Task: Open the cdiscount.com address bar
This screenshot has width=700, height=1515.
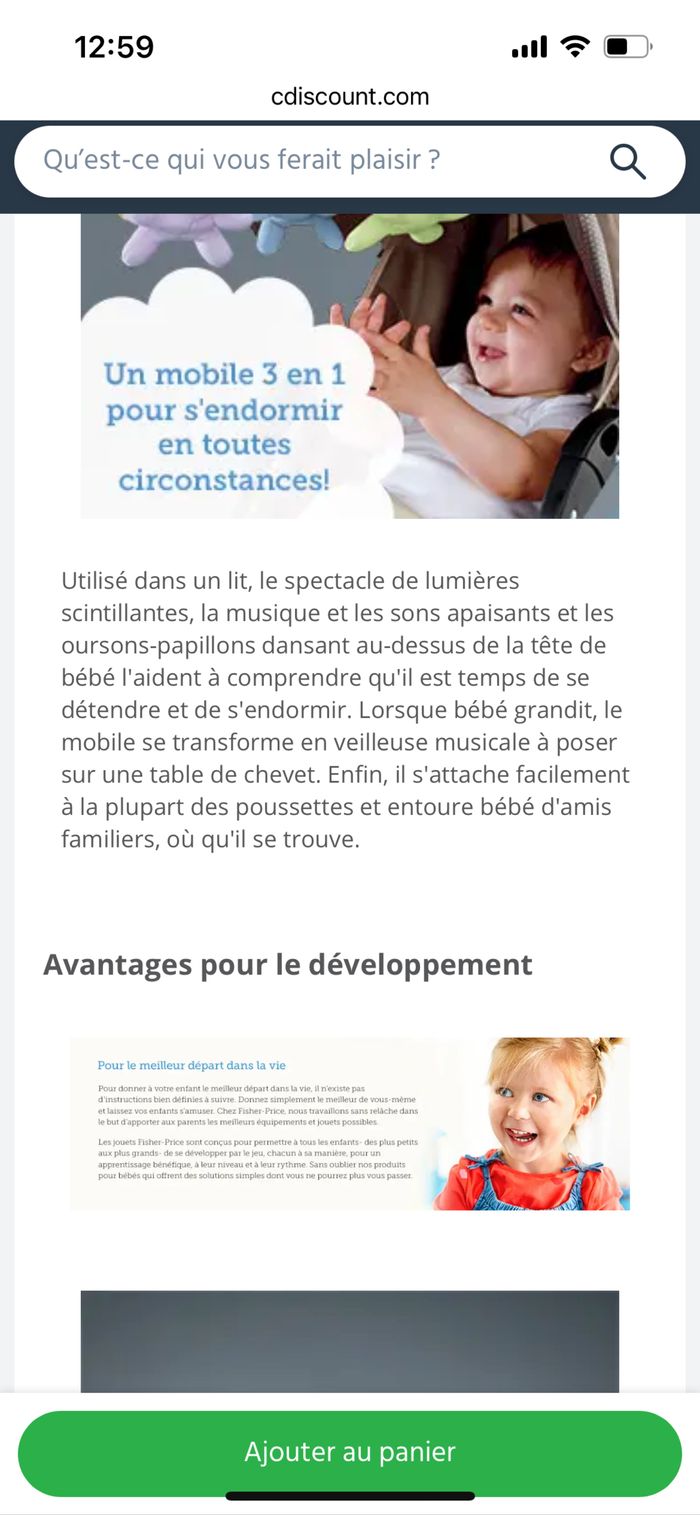Action: [x=350, y=97]
